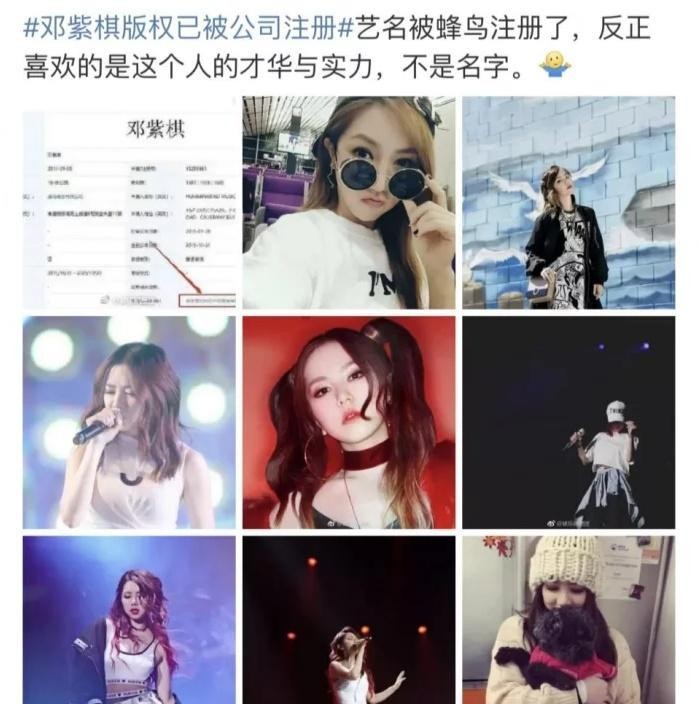View the red-background pigtails portrait
This screenshot has width=698, height=704.
click(348, 422)
